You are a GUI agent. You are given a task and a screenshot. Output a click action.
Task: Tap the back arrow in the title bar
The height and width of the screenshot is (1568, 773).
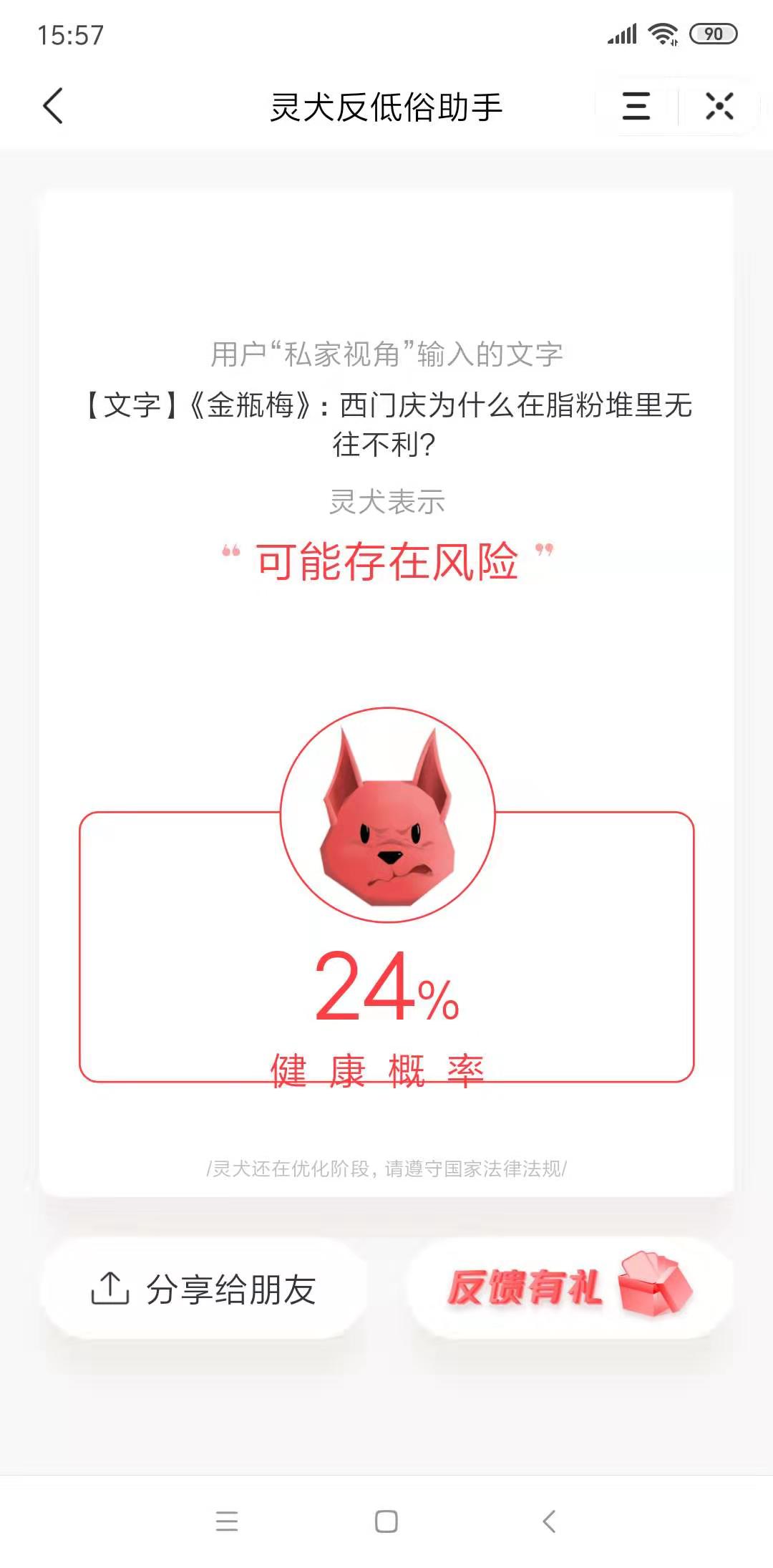click(52, 107)
